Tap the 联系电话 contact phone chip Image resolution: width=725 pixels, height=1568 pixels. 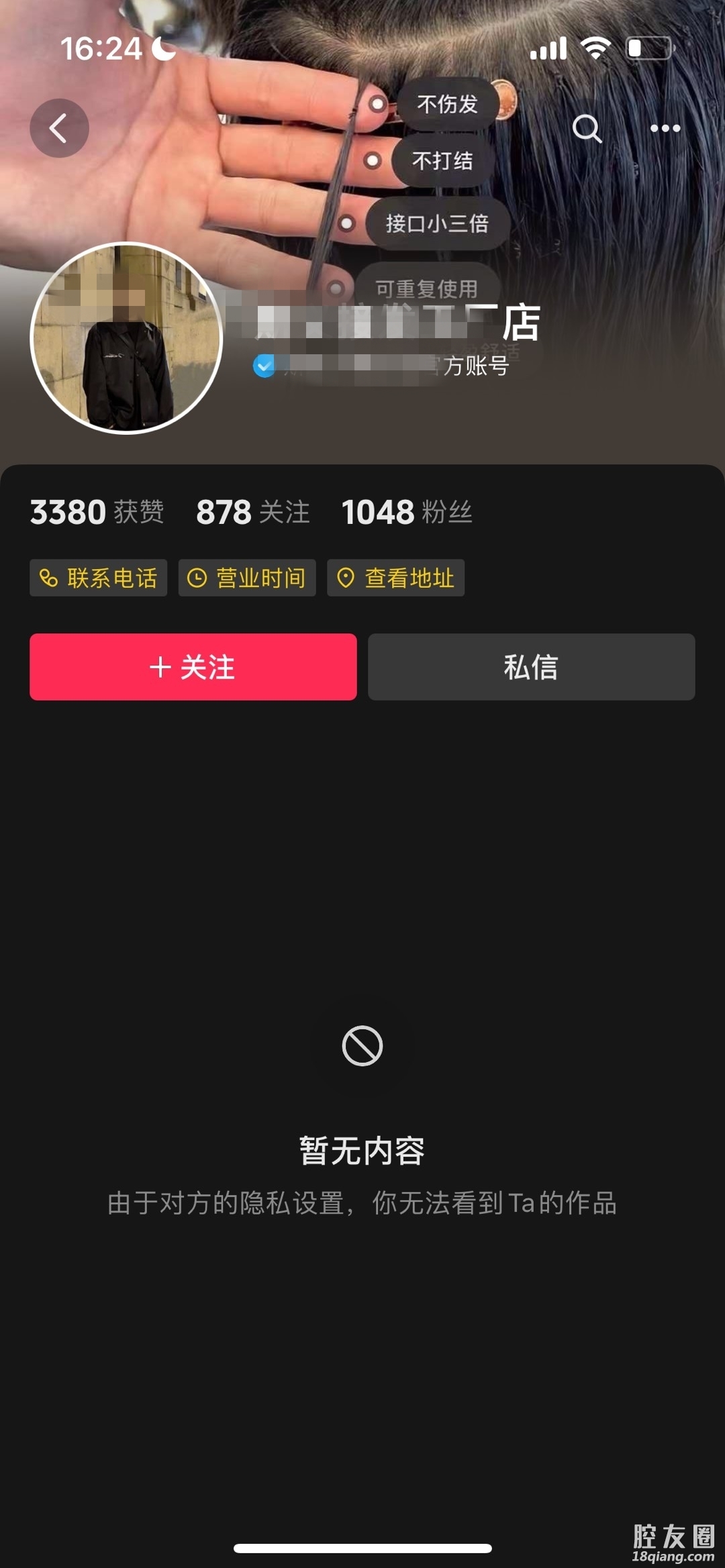tap(99, 578)
